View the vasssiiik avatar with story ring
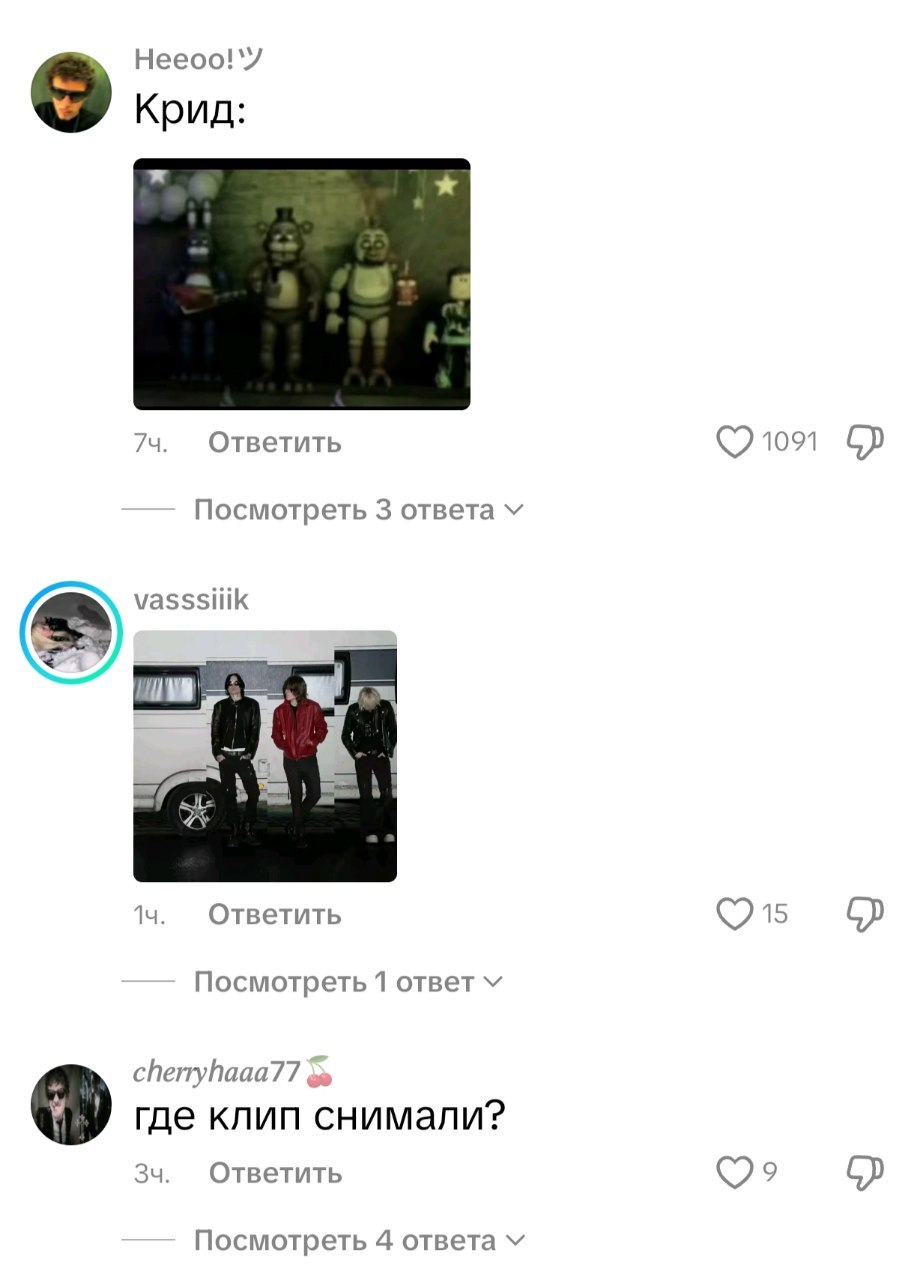Viewport: 914px width, 1280px height. pyautogui.click(x=71, y=632)
